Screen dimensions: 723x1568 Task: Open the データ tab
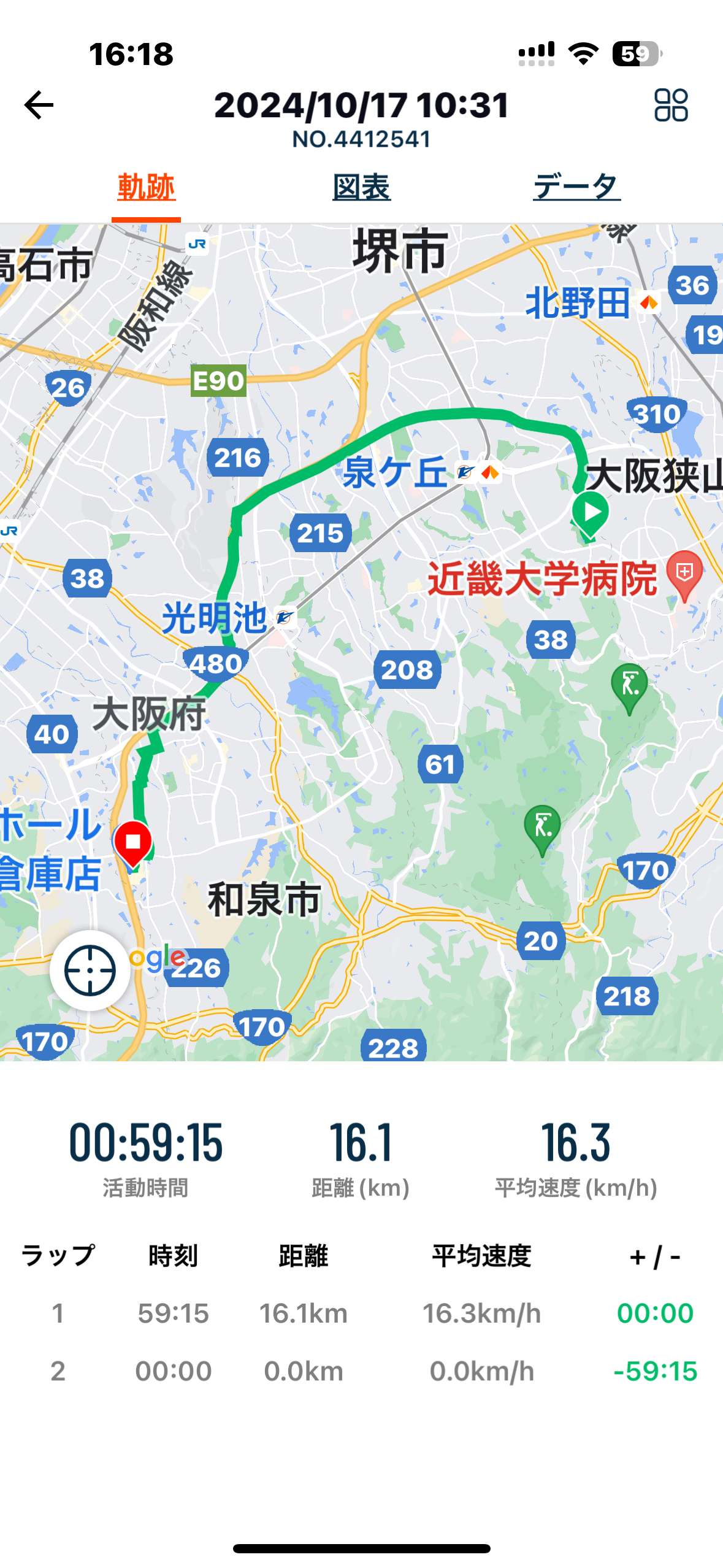576,187
